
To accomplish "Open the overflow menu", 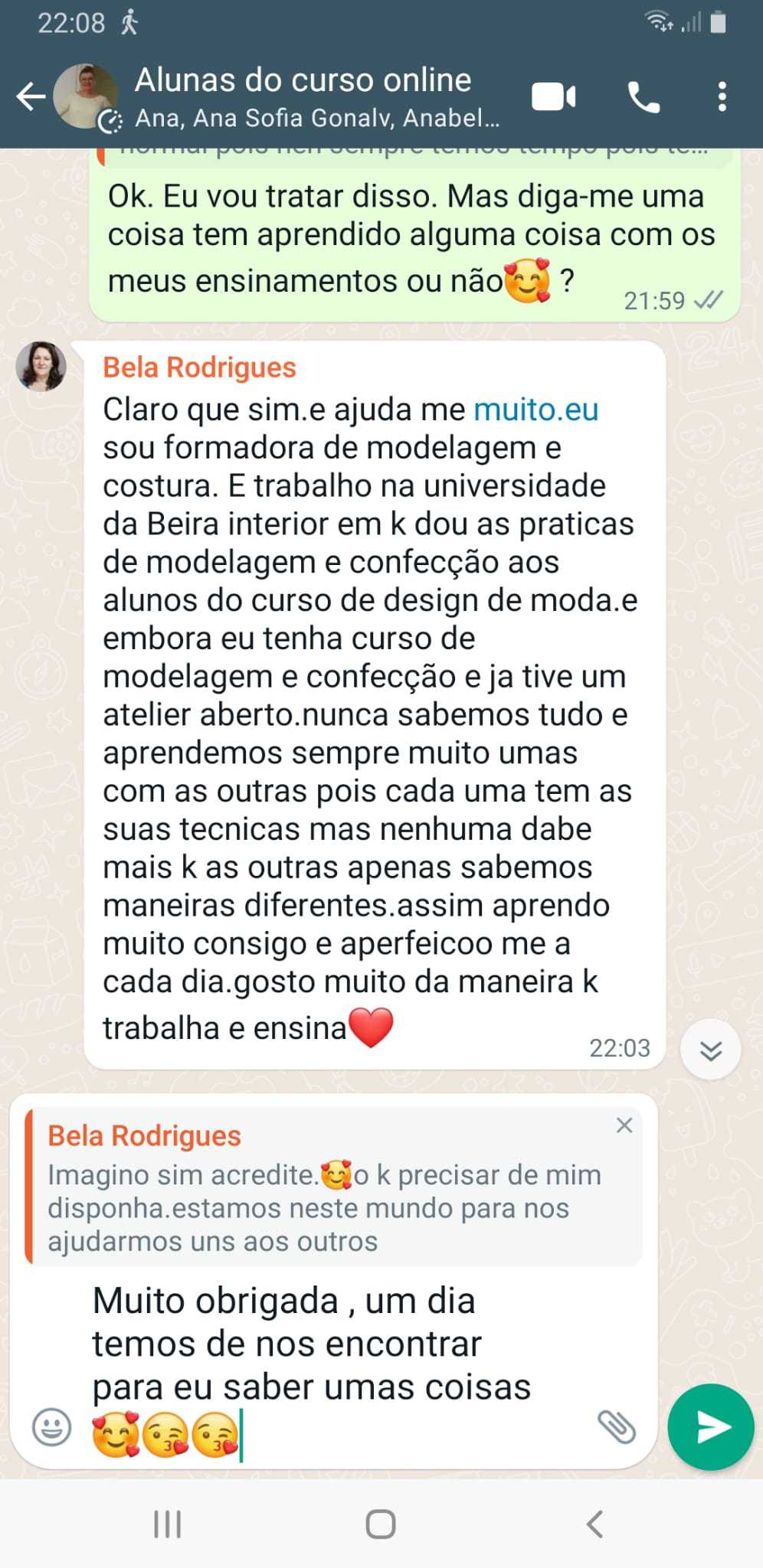I will [722, 97].
